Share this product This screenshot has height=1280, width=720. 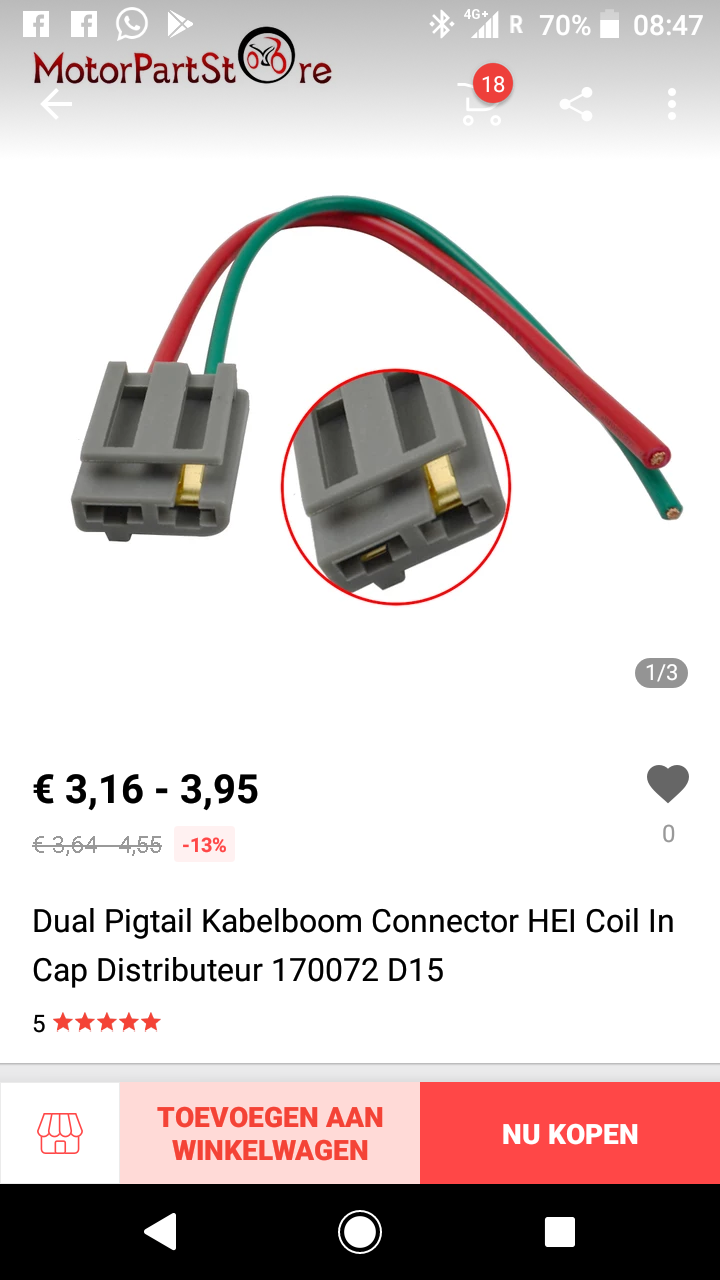(576, 104)
